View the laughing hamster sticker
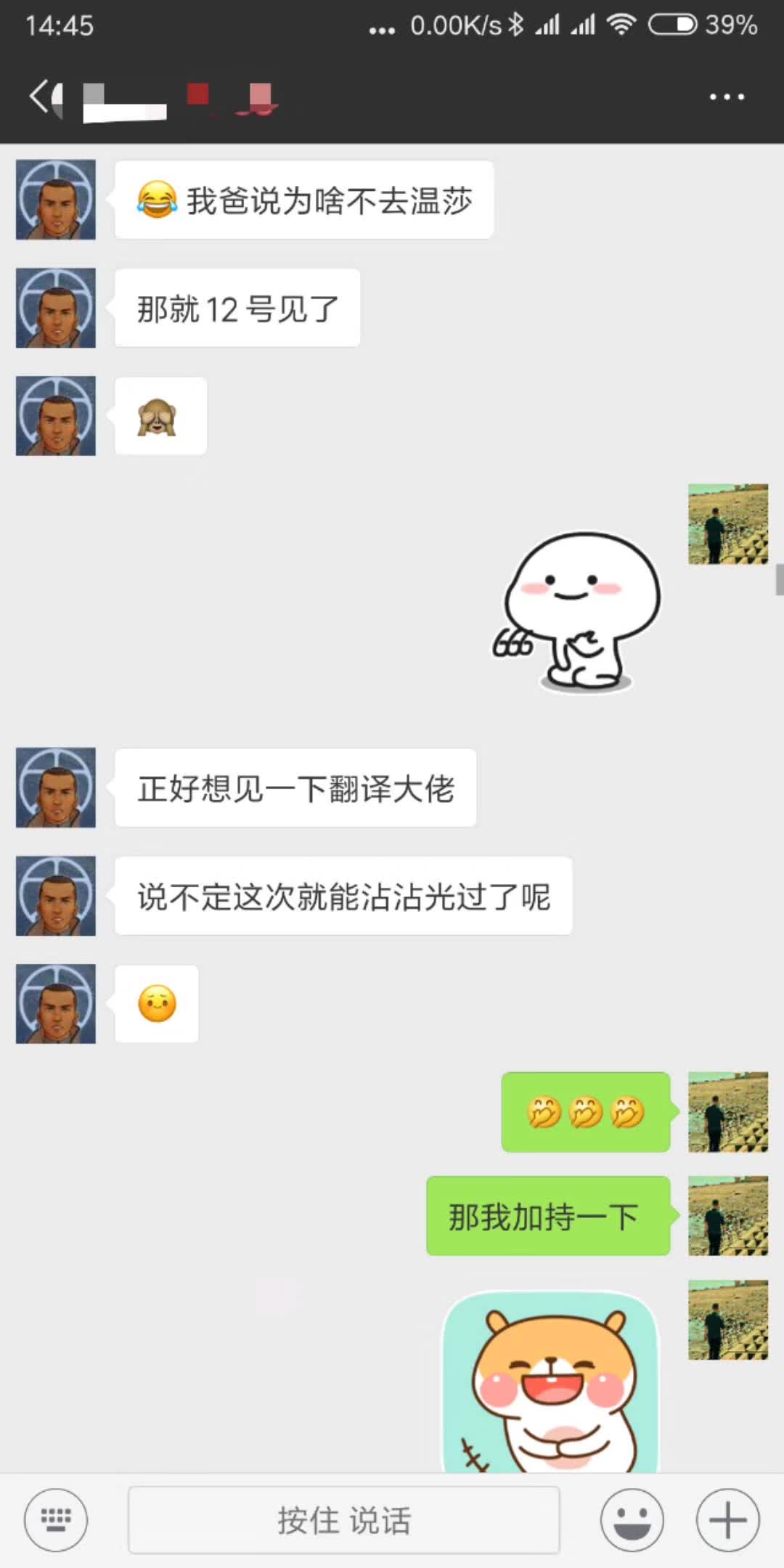784x1568 pixels. 550,1381
